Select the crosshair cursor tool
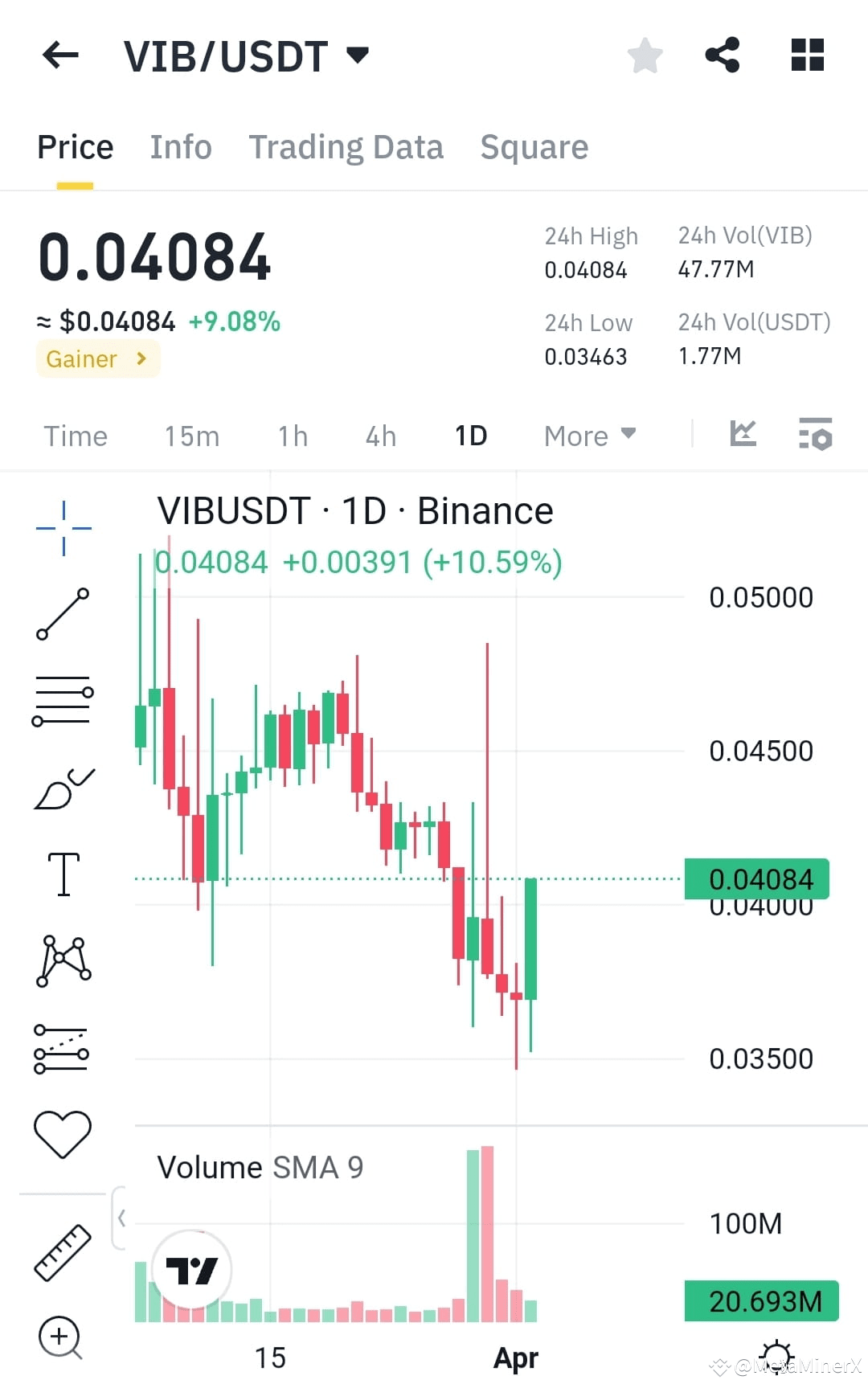The height and width of the screenshot is (1384, 868). click(63, 526)
